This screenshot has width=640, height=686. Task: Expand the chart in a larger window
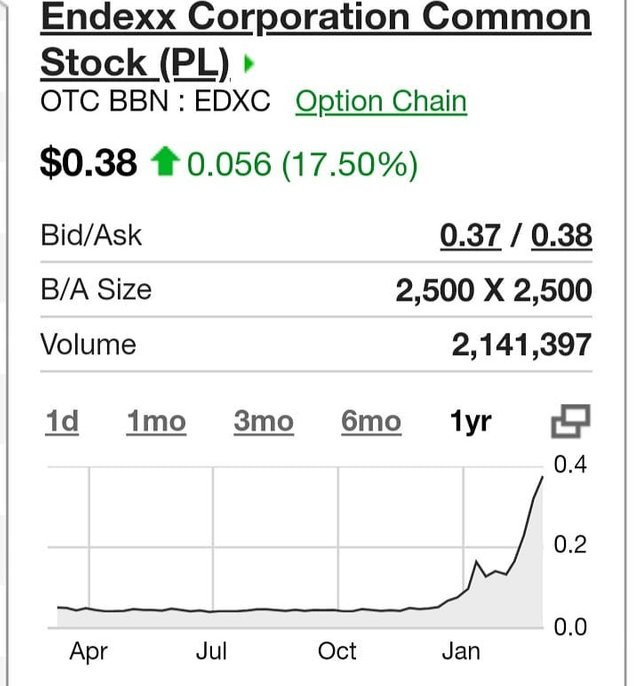point(571,422)
